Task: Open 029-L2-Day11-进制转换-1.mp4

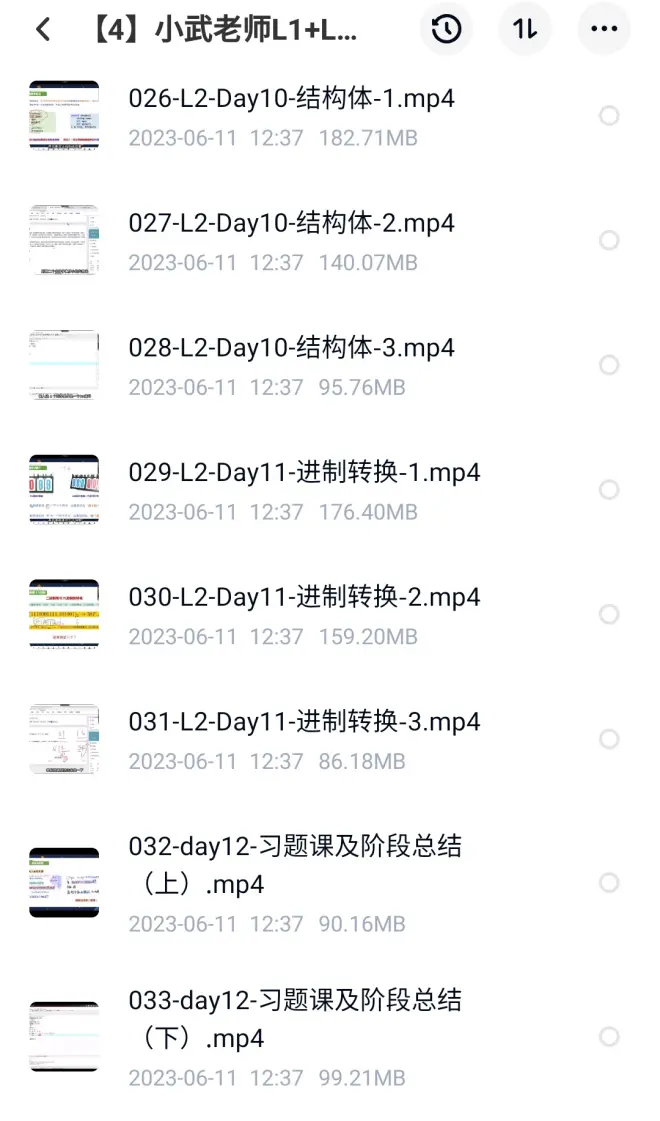Action: [304, 472]
